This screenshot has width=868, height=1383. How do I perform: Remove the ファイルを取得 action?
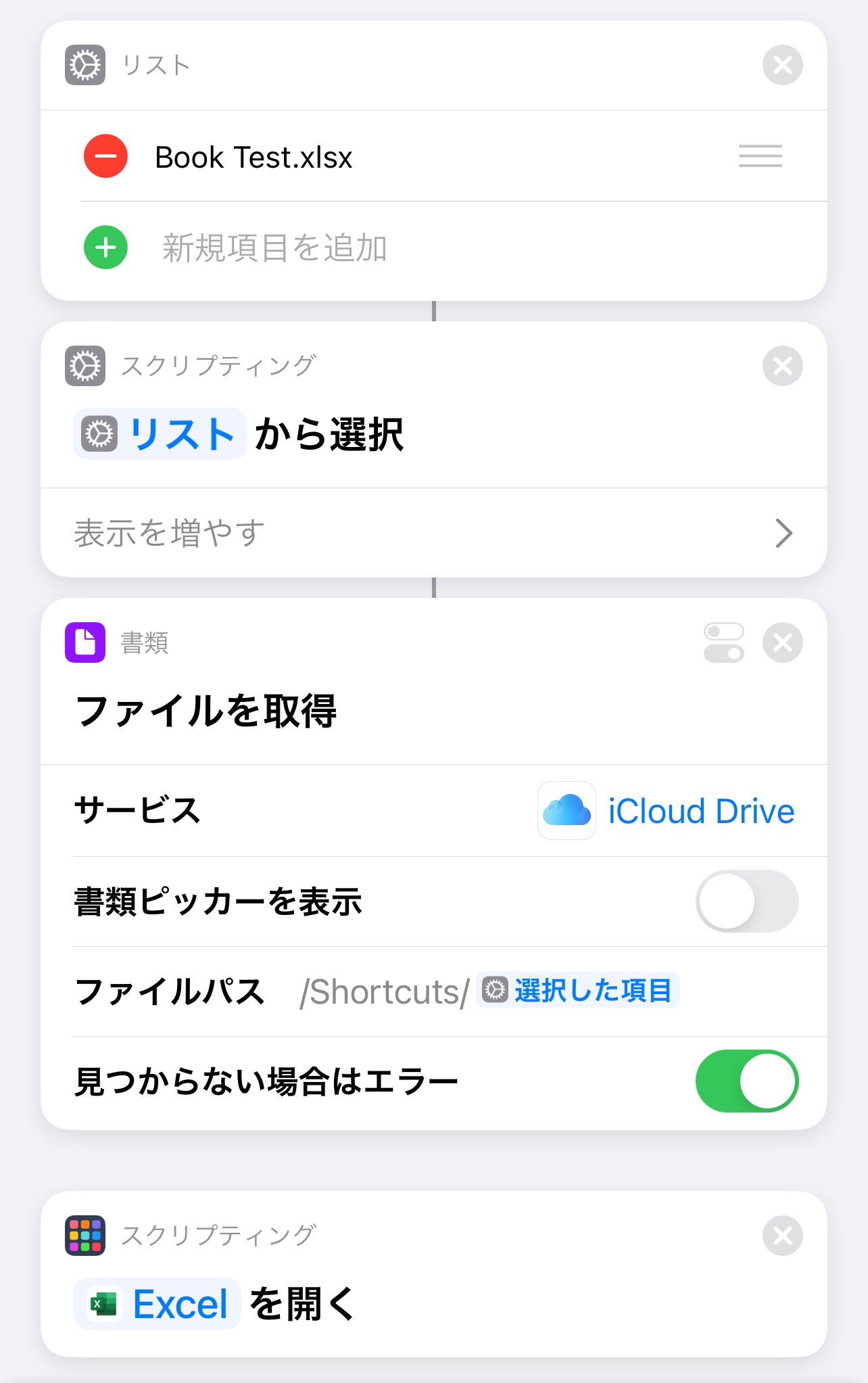[x=782, y=642]
